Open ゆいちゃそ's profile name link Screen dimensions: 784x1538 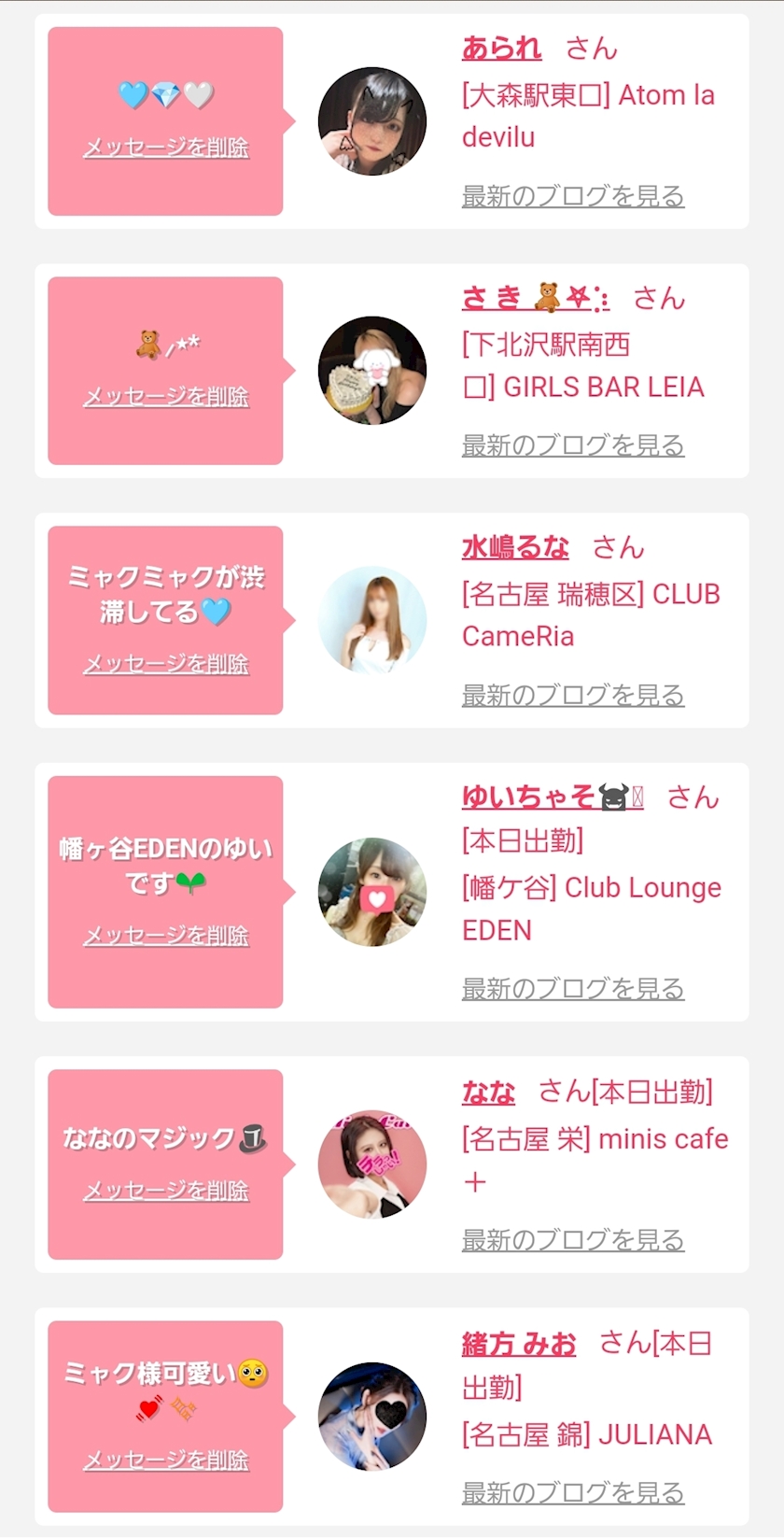[x=552, y=797]
